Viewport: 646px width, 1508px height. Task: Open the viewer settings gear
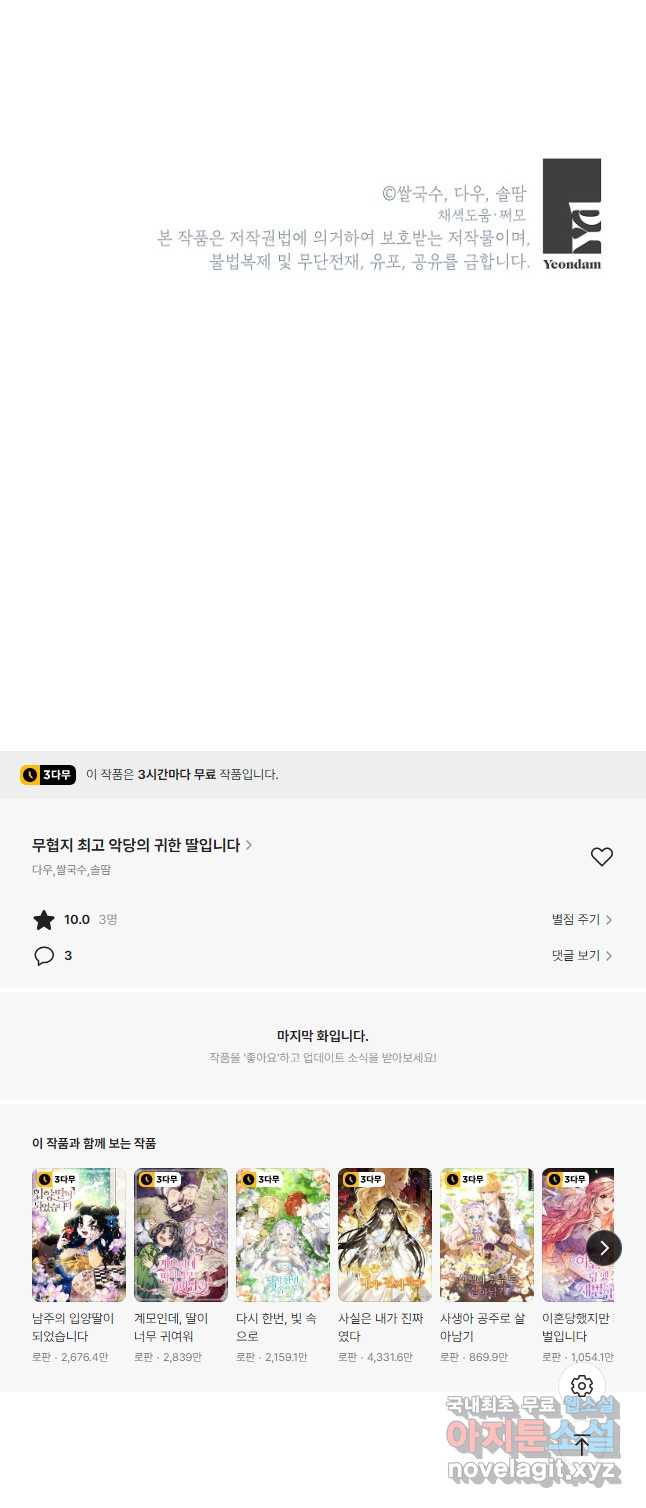pos(582,1386)
